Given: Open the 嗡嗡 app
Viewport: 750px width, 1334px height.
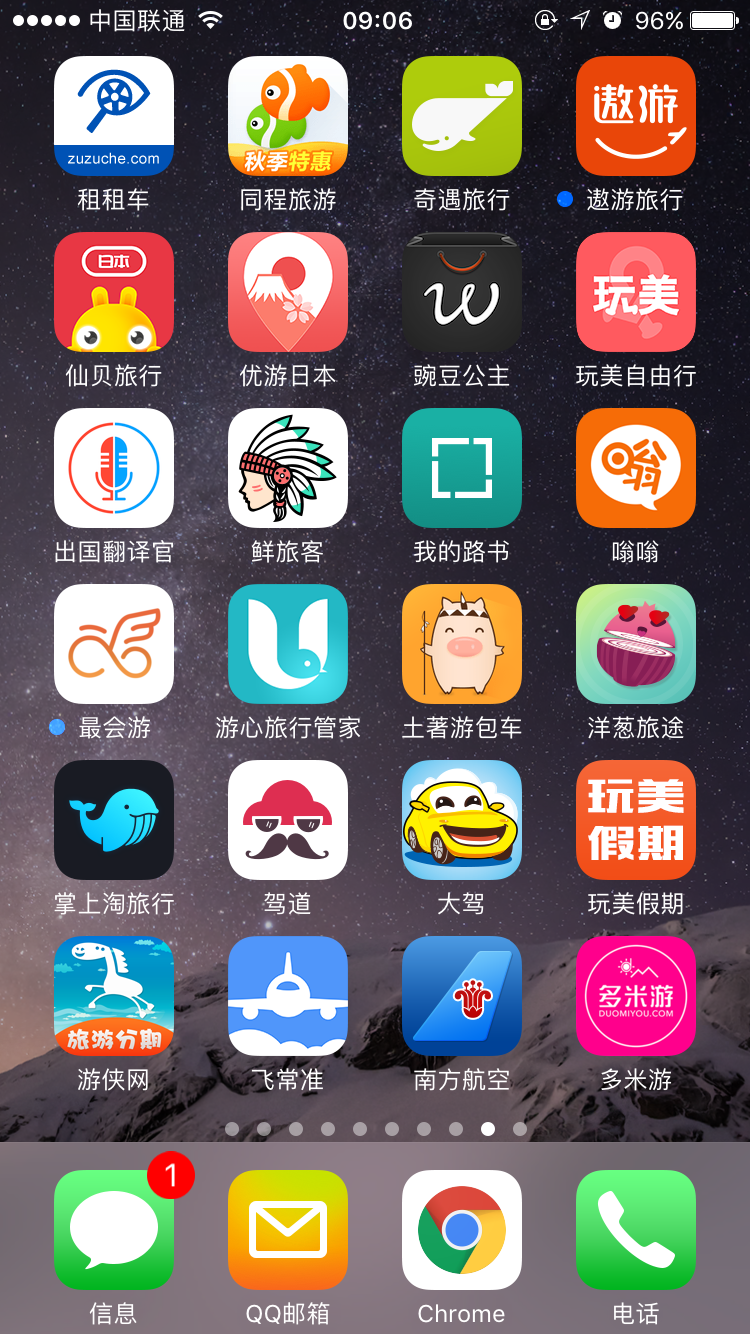Looking at the screenshot, I should (636, 468).
